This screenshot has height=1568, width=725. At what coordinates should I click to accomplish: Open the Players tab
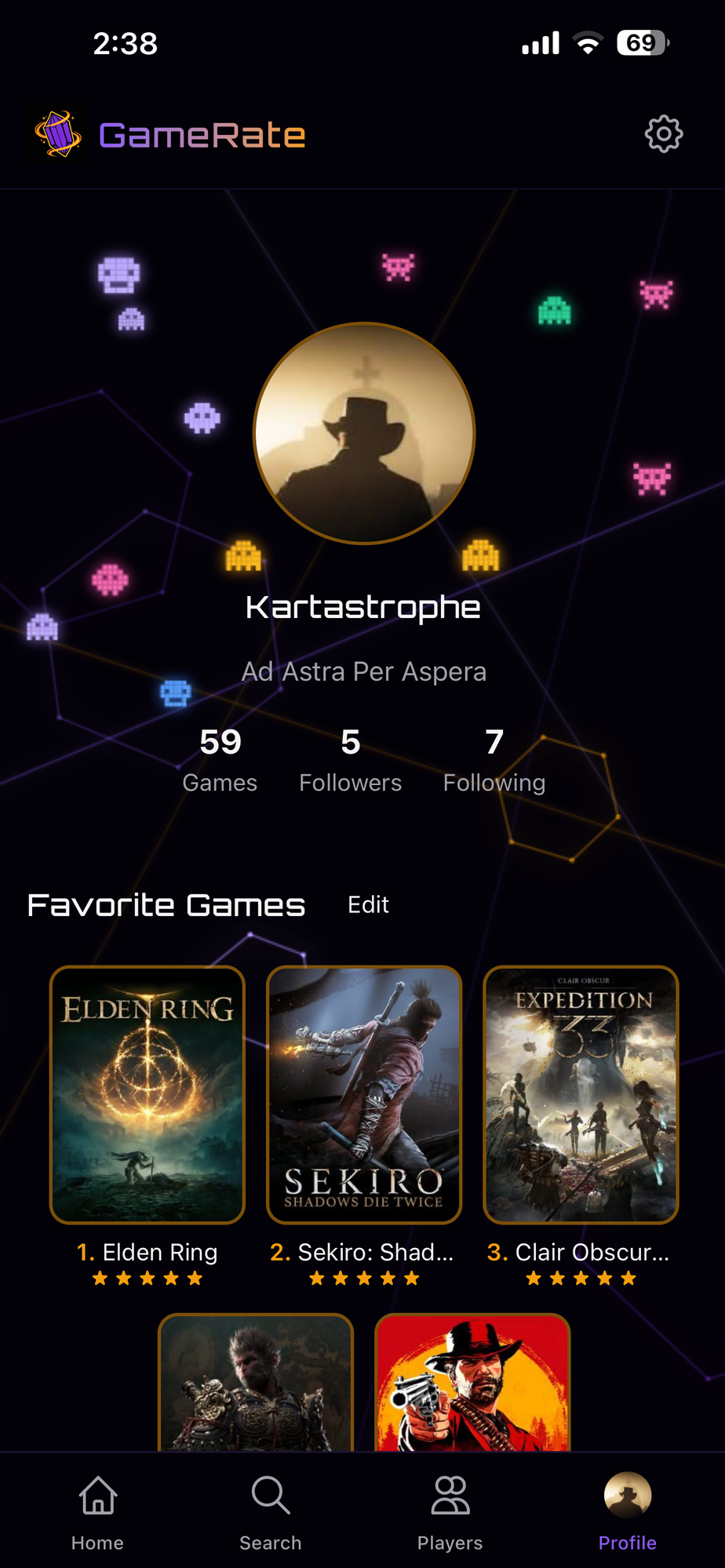click(450, 1512)
